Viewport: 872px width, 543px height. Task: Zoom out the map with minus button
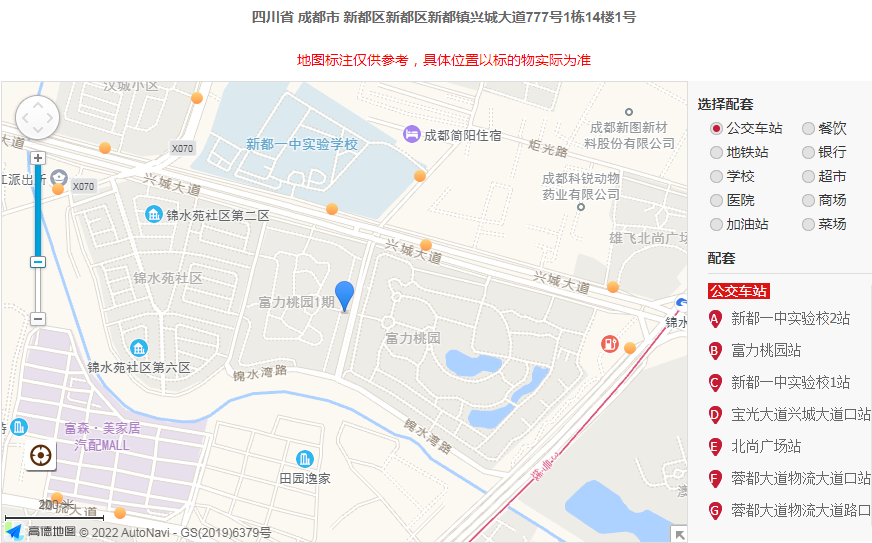tap(38, 319)
